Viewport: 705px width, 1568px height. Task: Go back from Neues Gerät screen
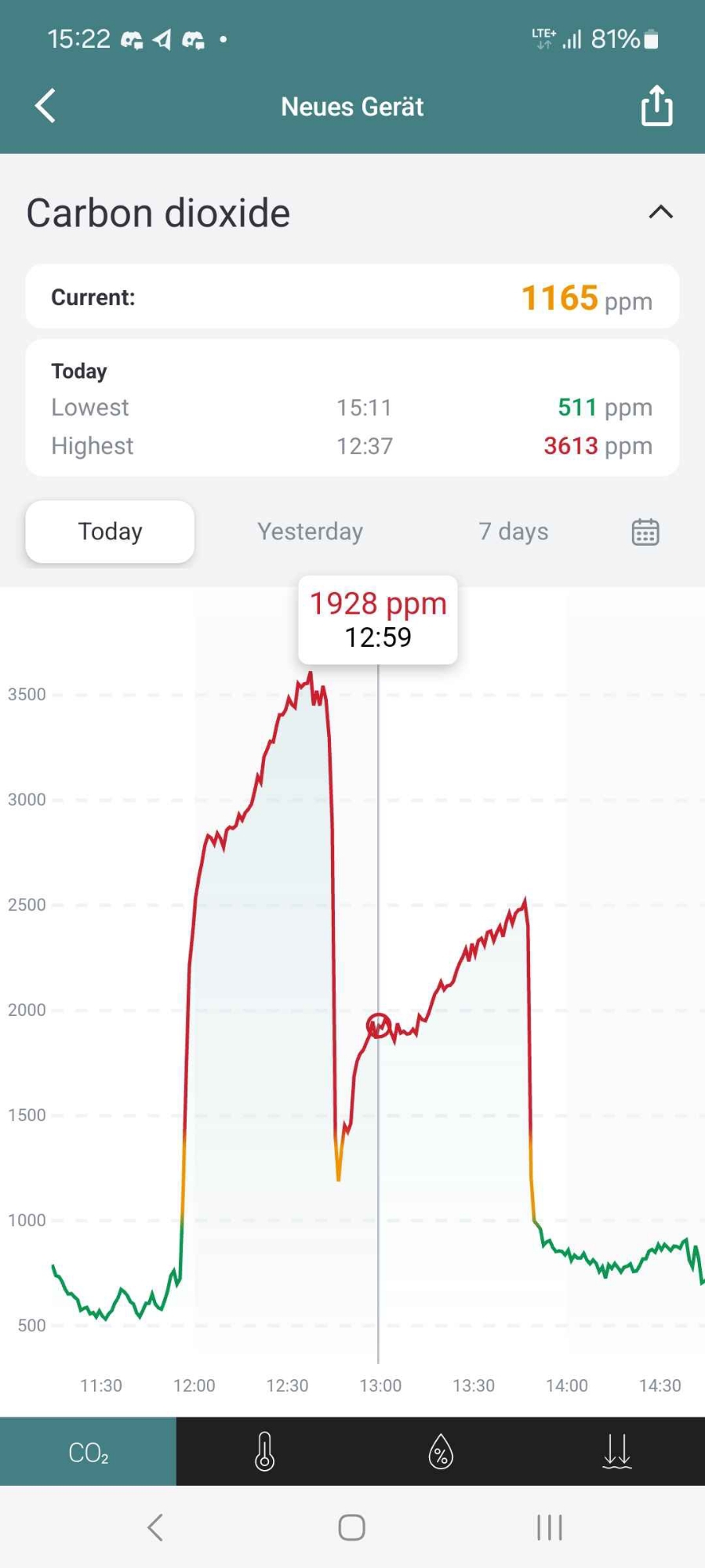click(45, 106)
